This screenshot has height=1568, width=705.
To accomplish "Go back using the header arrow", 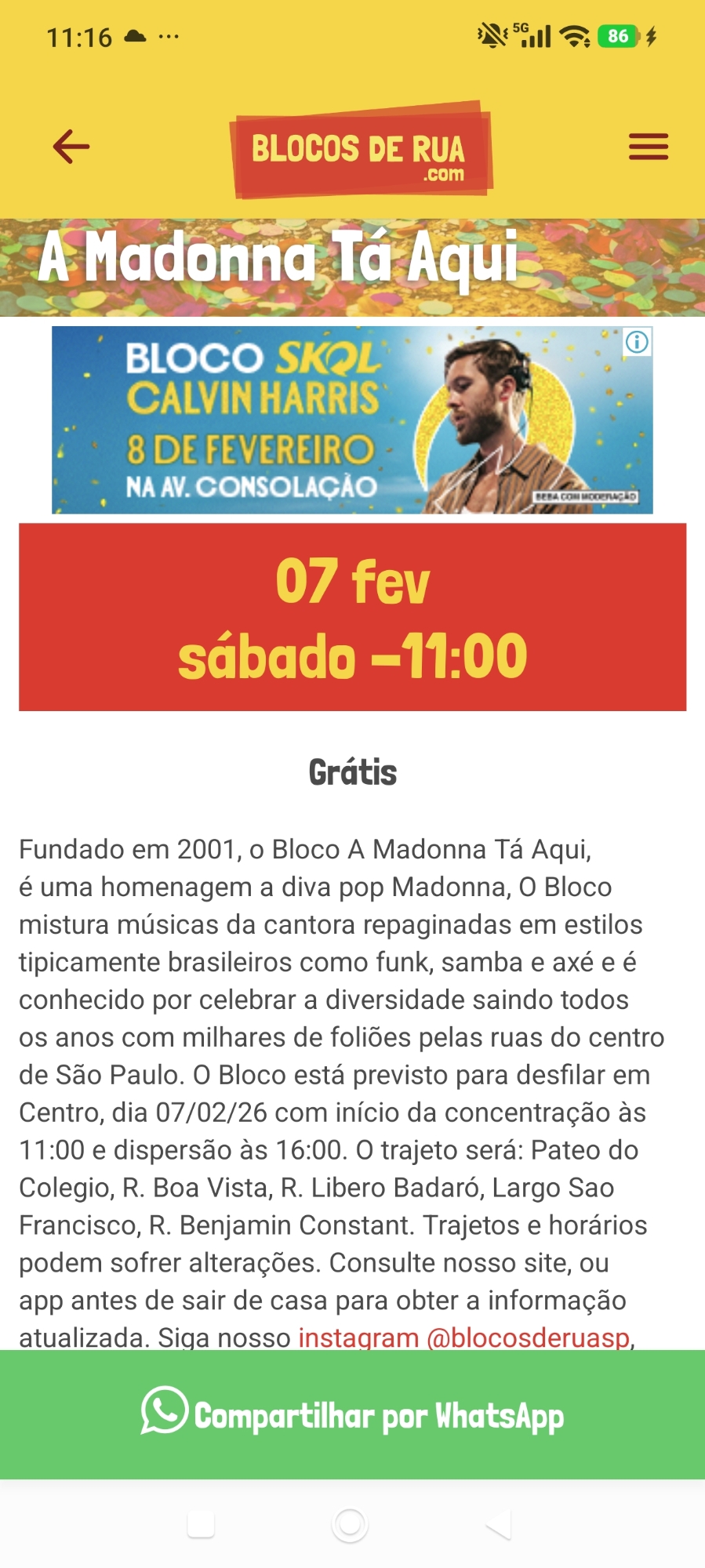I will pos(71,147).
